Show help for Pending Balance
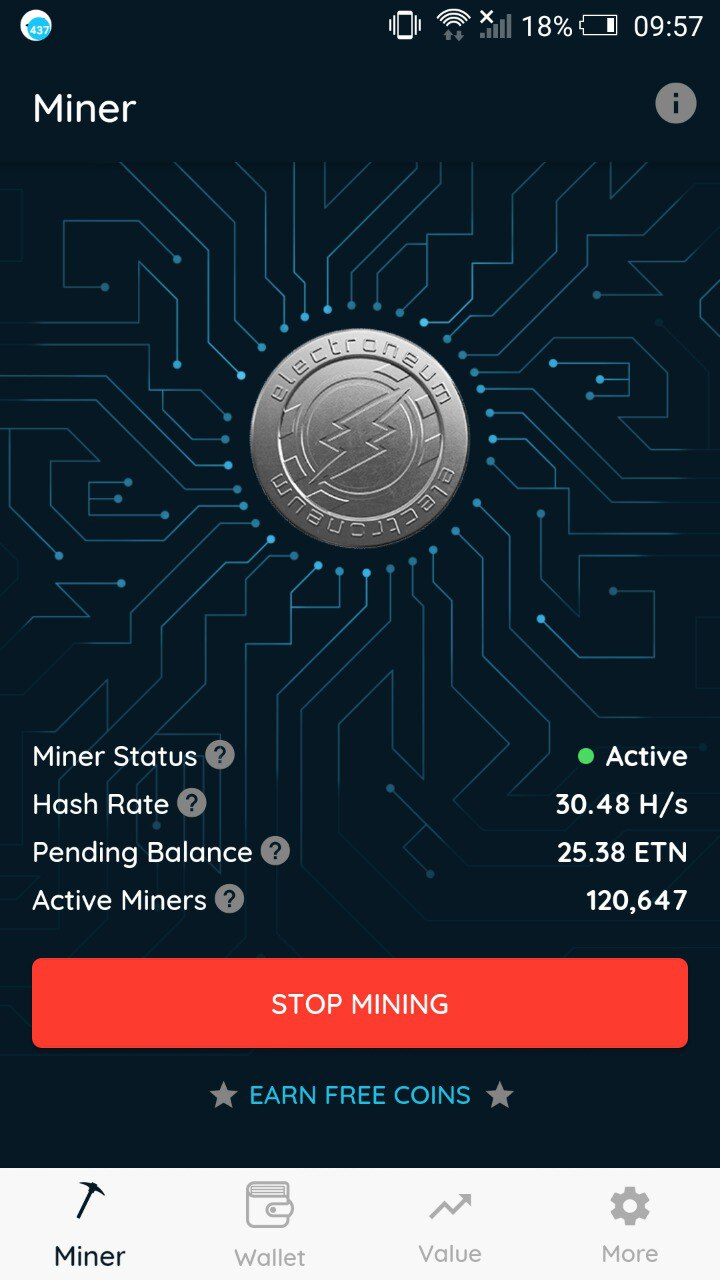Image resolution: width=720 pixels, height=1280 pixels. tap(275, 852)
